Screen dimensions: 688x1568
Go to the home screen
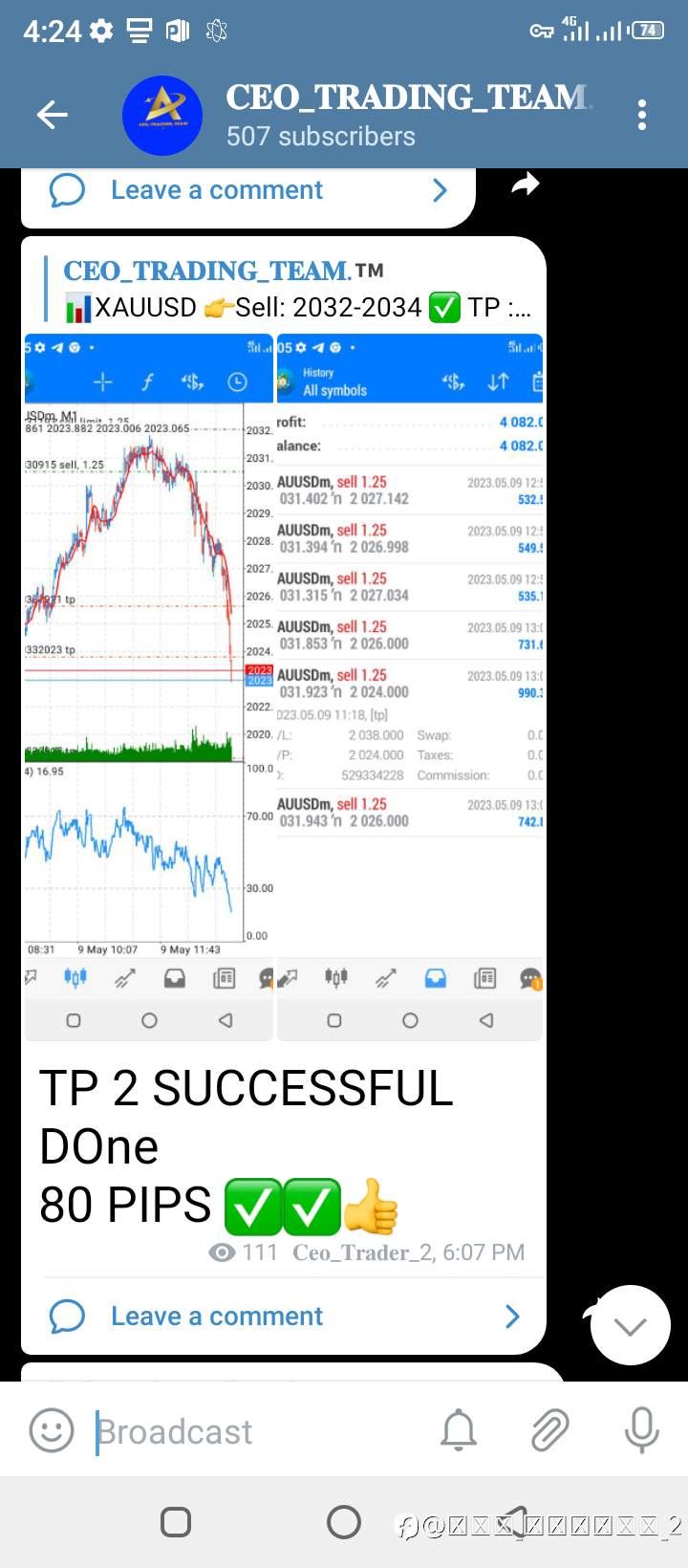(344, 1521)
